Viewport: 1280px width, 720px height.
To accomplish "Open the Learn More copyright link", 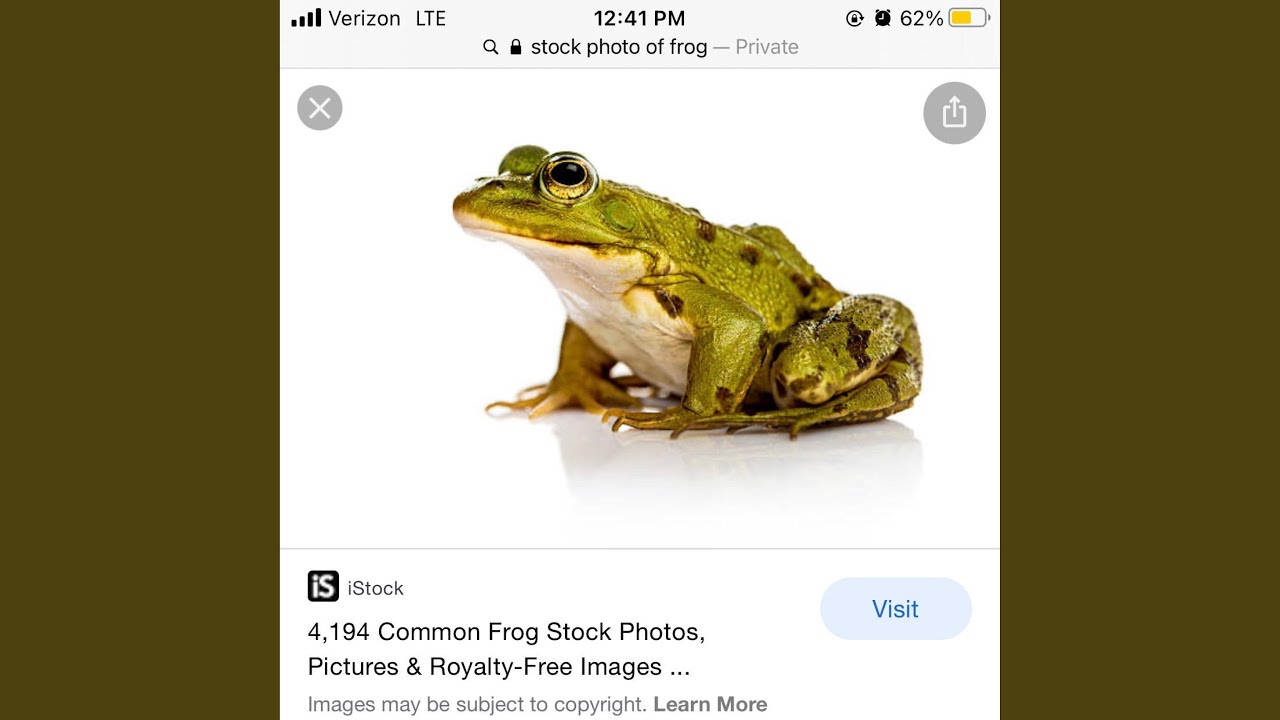I will [x=710, y=704].
